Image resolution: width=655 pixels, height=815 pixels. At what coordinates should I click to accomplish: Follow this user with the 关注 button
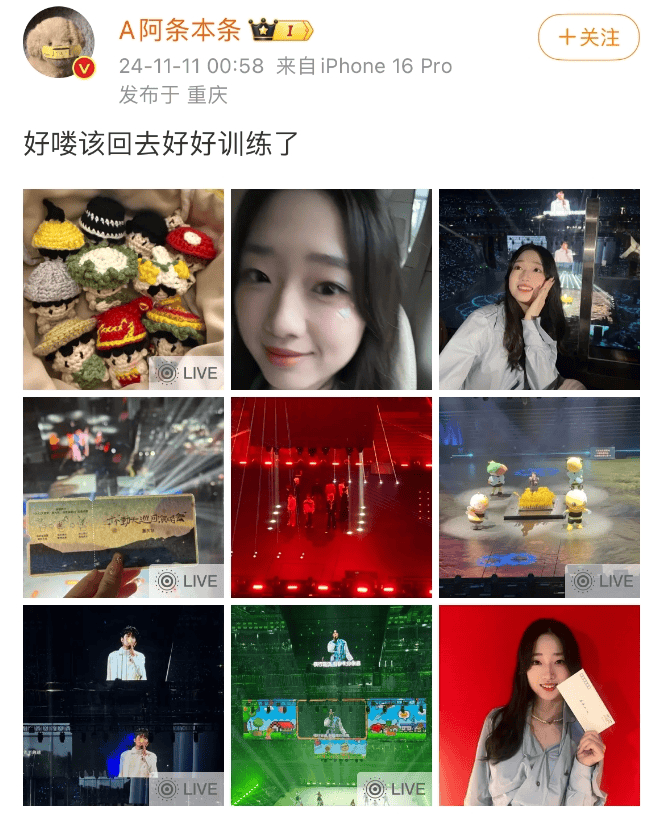pos(588,38)
